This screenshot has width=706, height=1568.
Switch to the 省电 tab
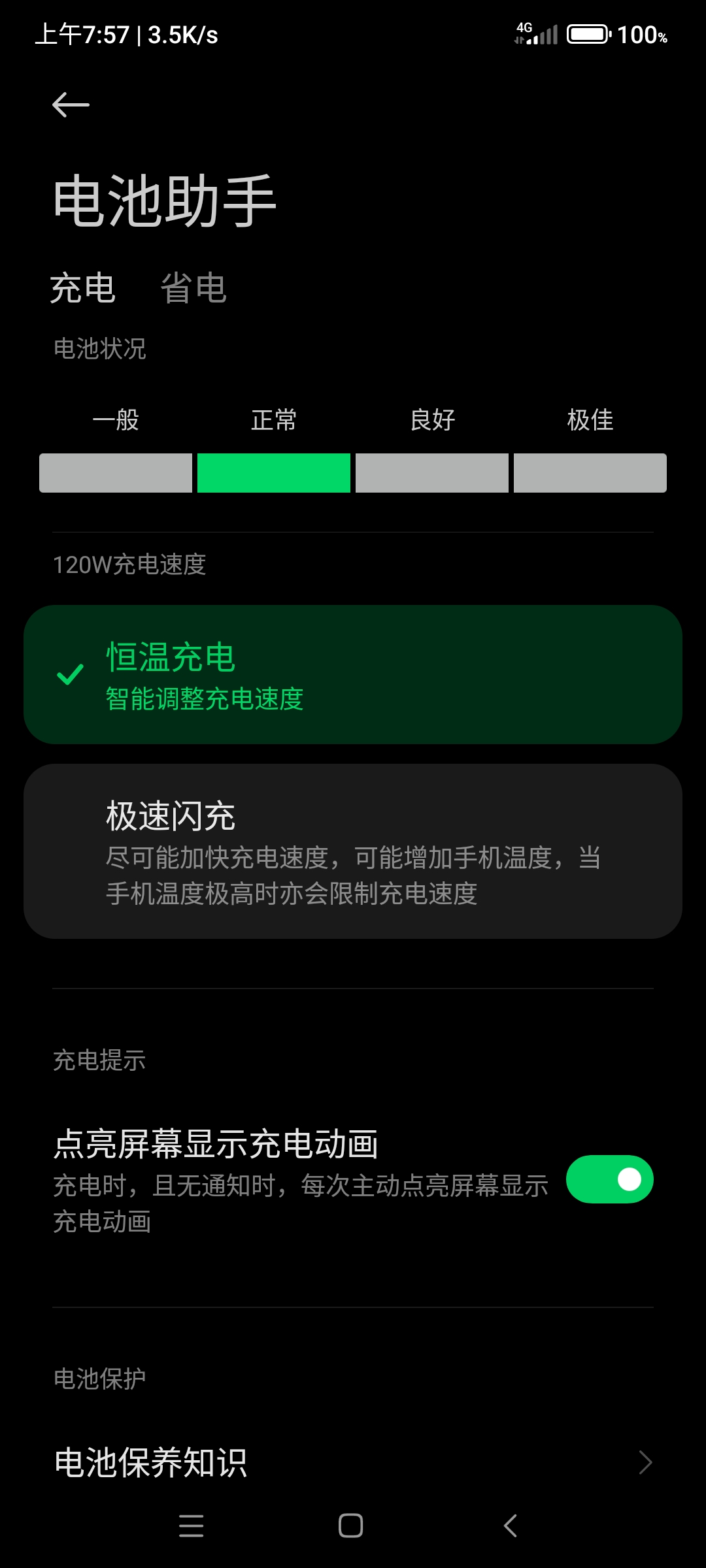point(193,288)
